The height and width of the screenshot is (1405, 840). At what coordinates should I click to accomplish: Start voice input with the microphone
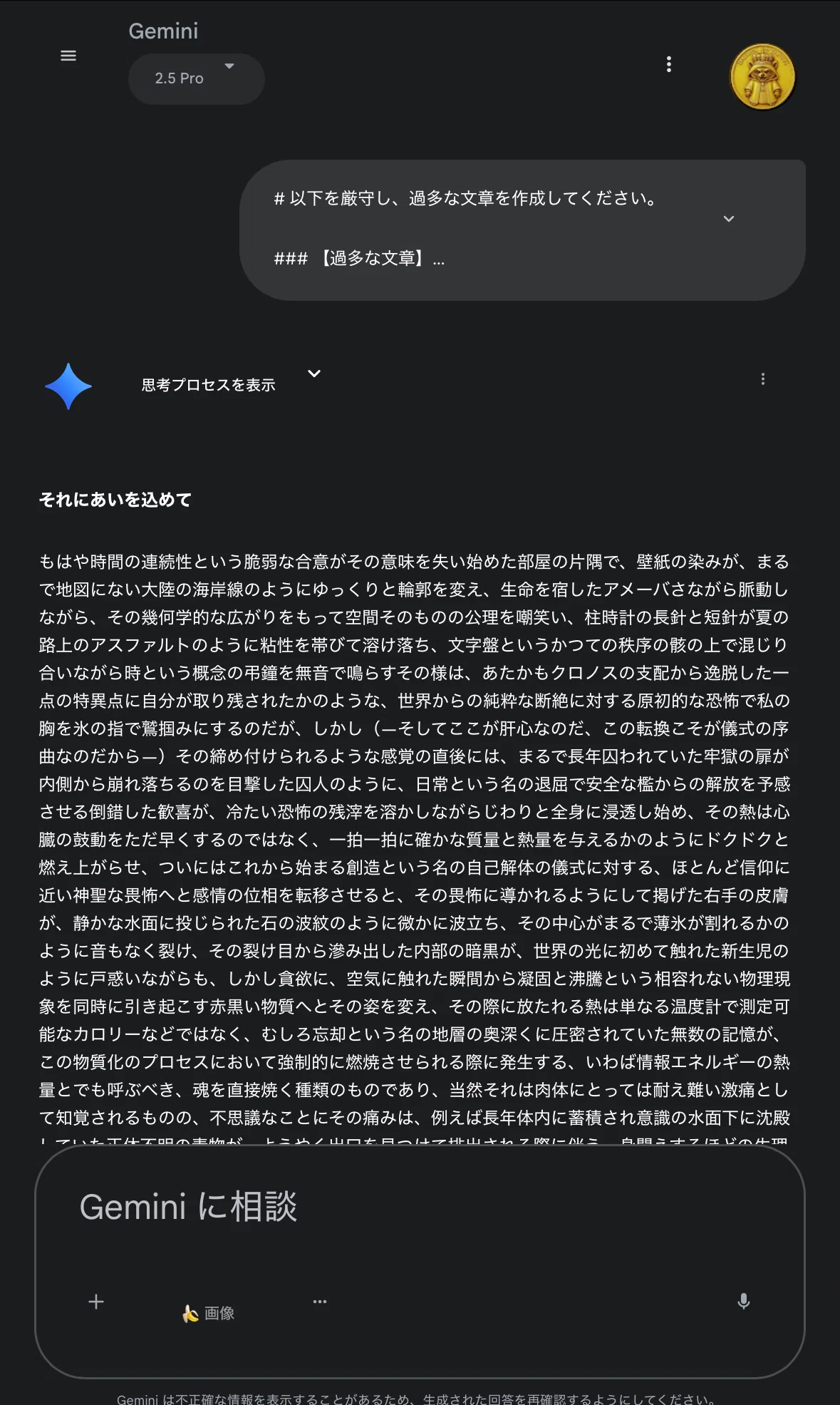pyautogui.click(x=743, y=1302)
